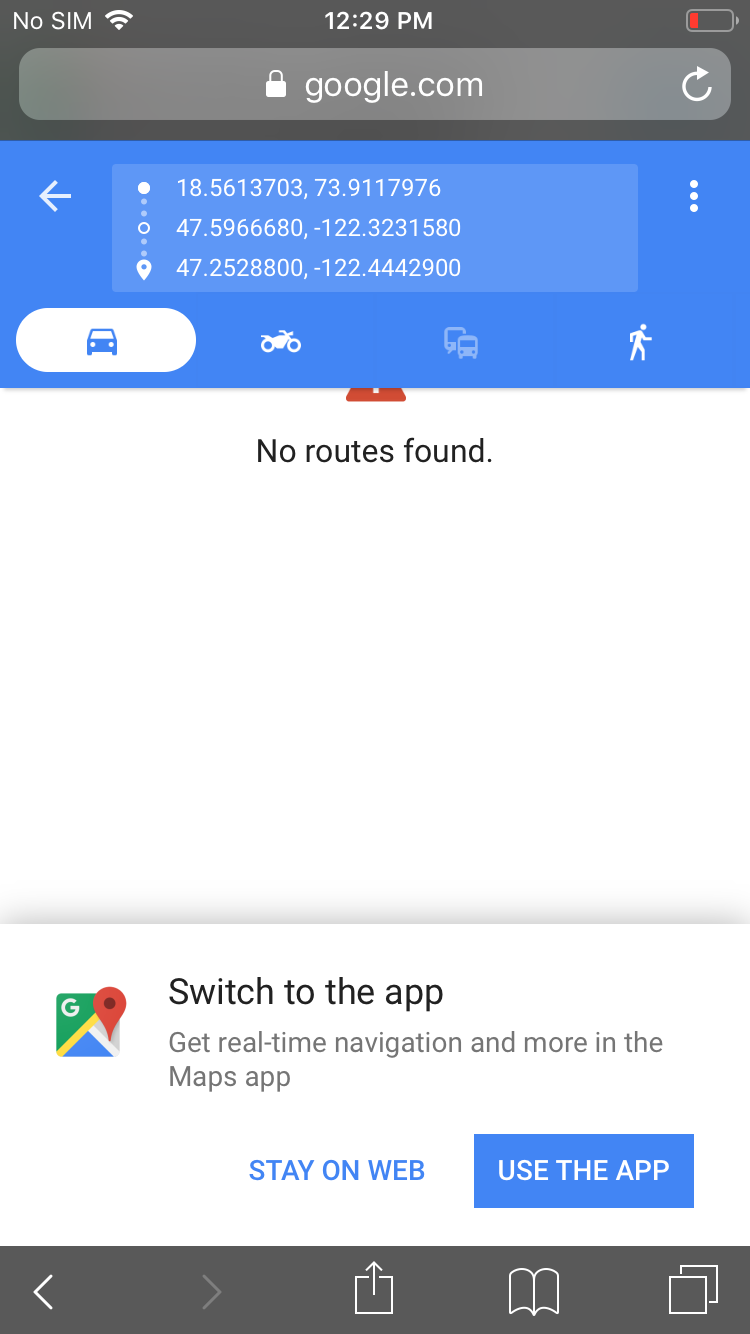The width and height of the screenshot is (750, 1334).
Task: Tap the google.com address bar
Action: tap(374, 86)
